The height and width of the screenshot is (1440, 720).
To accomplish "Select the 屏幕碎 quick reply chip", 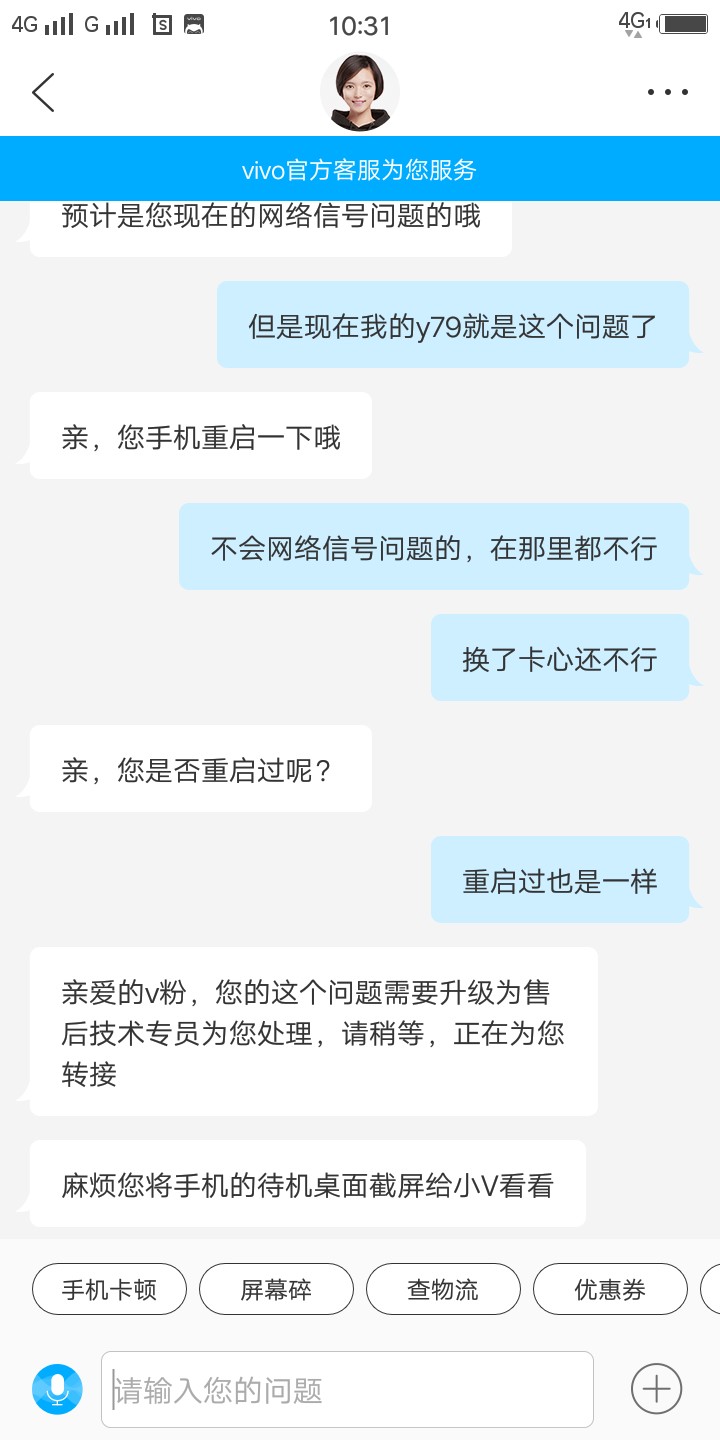I will pos(276,1289).
